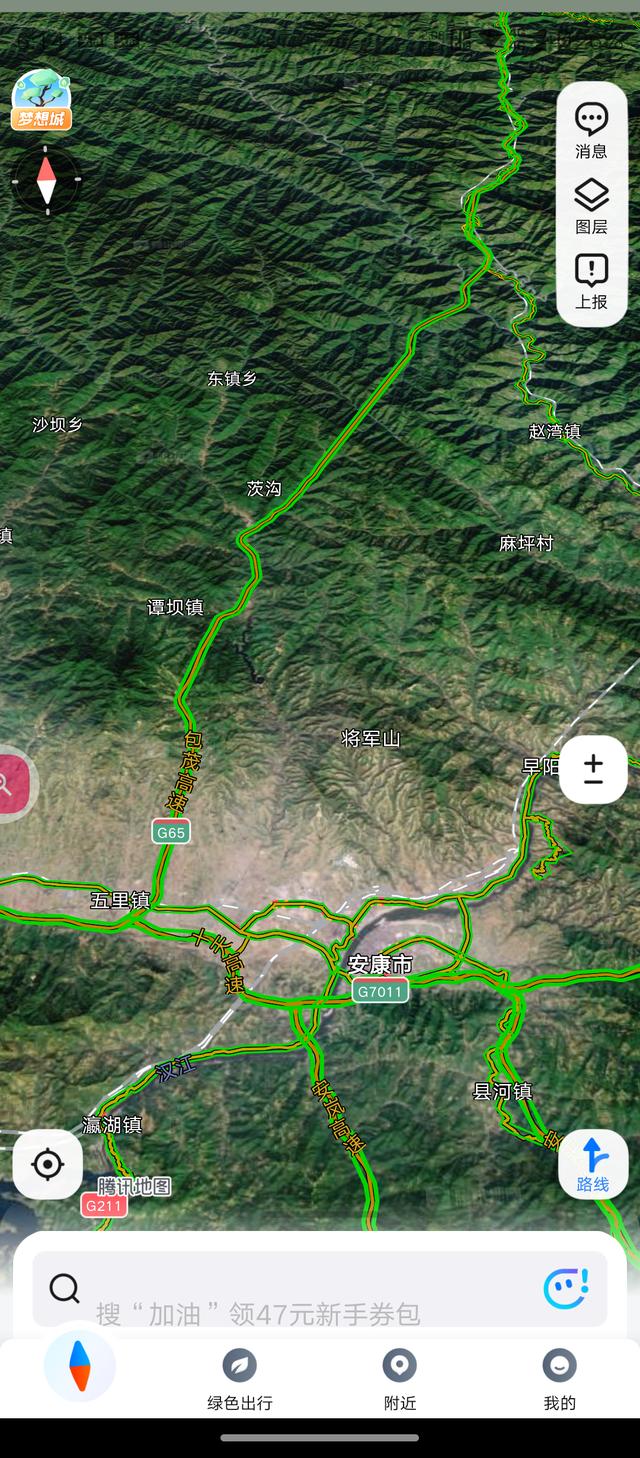Screen dimensions: 640x1458
Task: Open the smiley assistant icon in search bar
Action: [566, 1288]
